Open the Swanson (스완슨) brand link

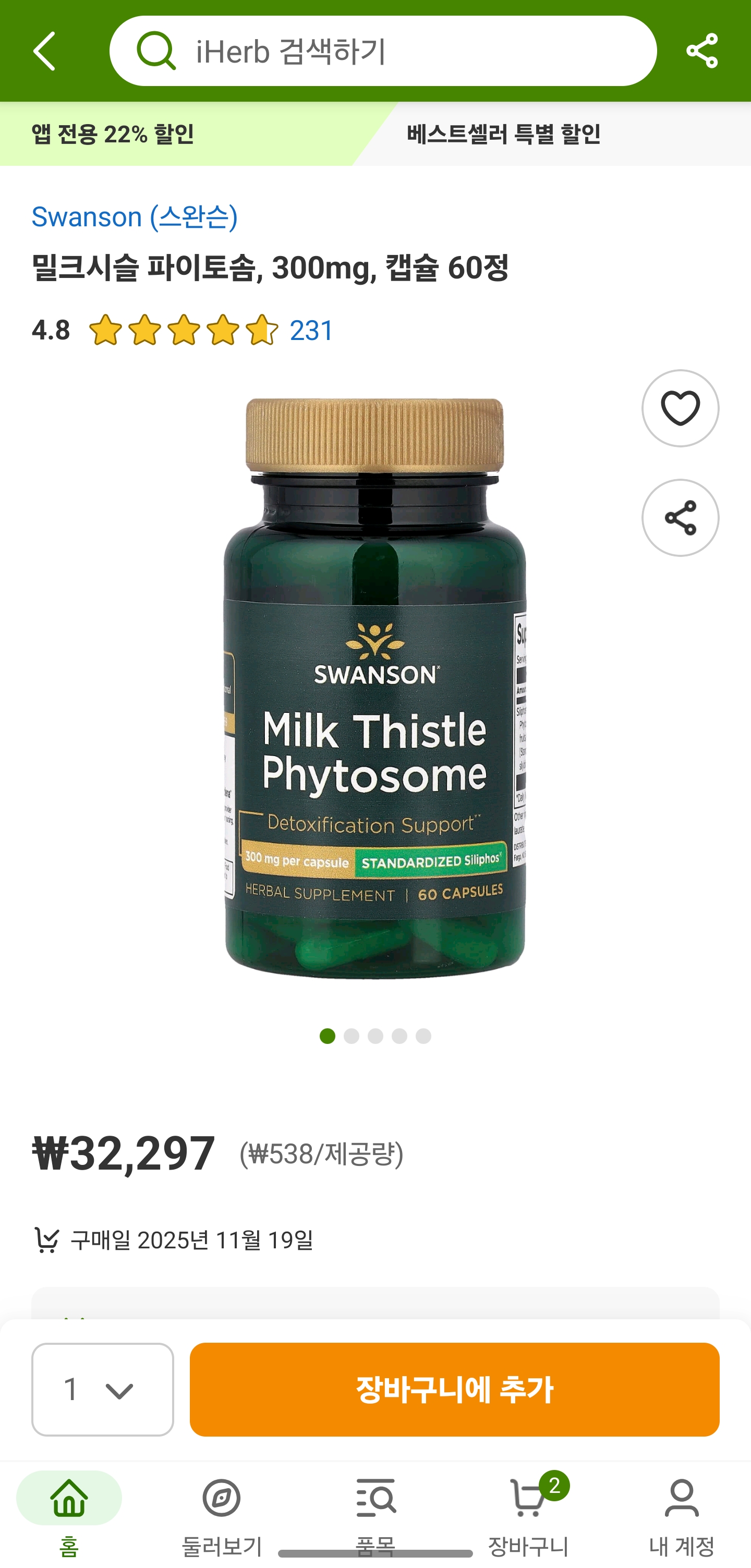tap(135, 217)
